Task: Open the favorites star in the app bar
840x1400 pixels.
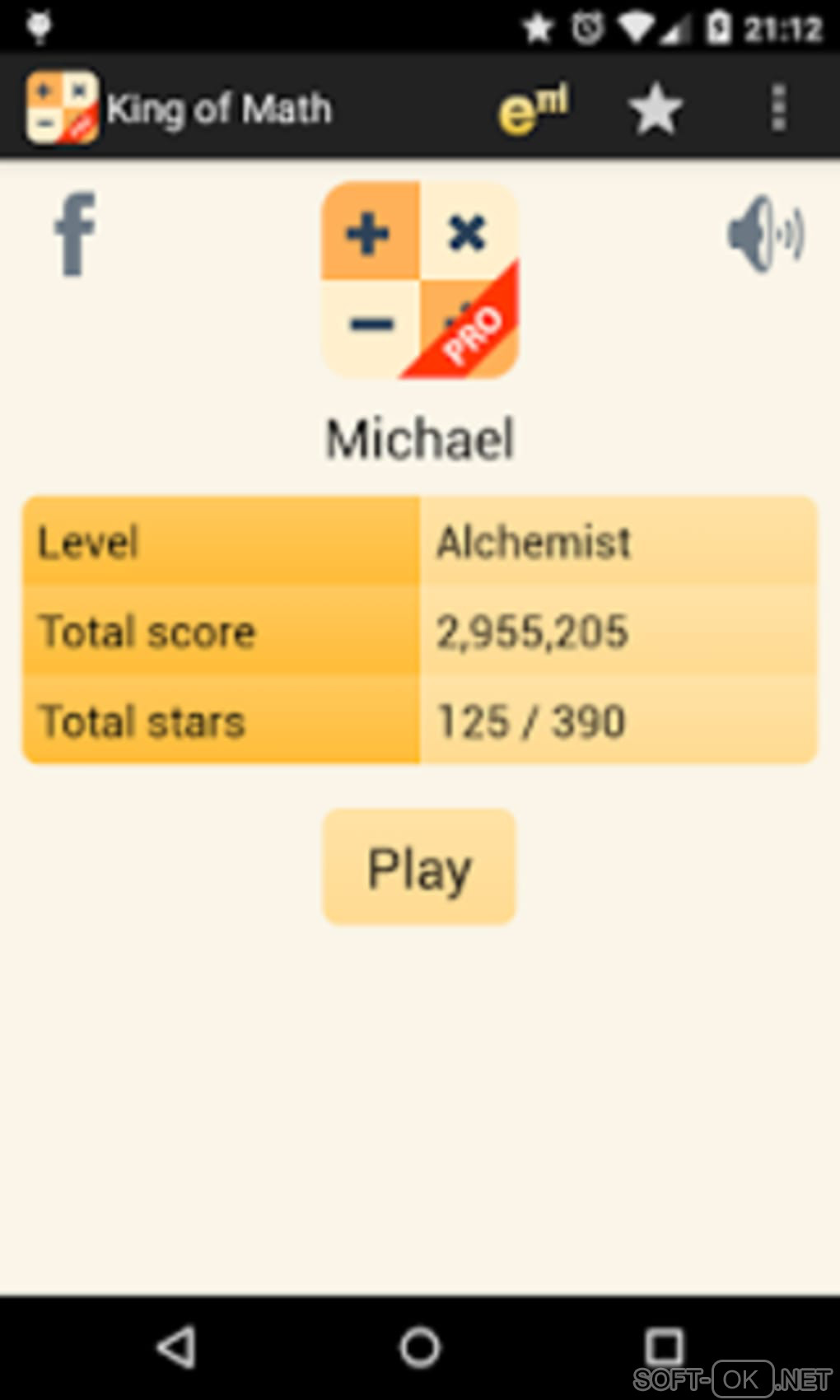Action: pos(655,110)
